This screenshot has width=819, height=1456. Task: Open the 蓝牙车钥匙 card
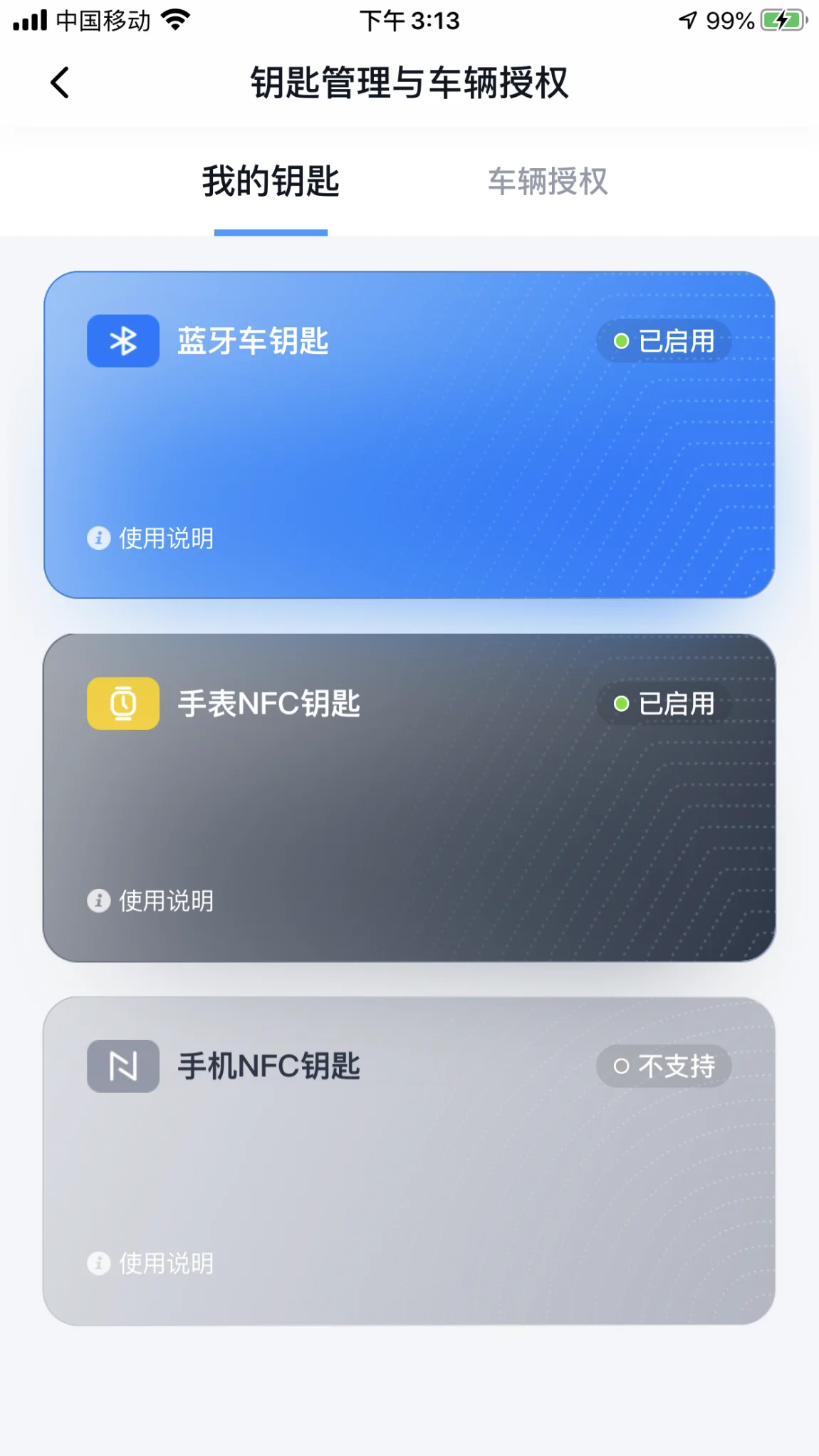click(409, 435)
